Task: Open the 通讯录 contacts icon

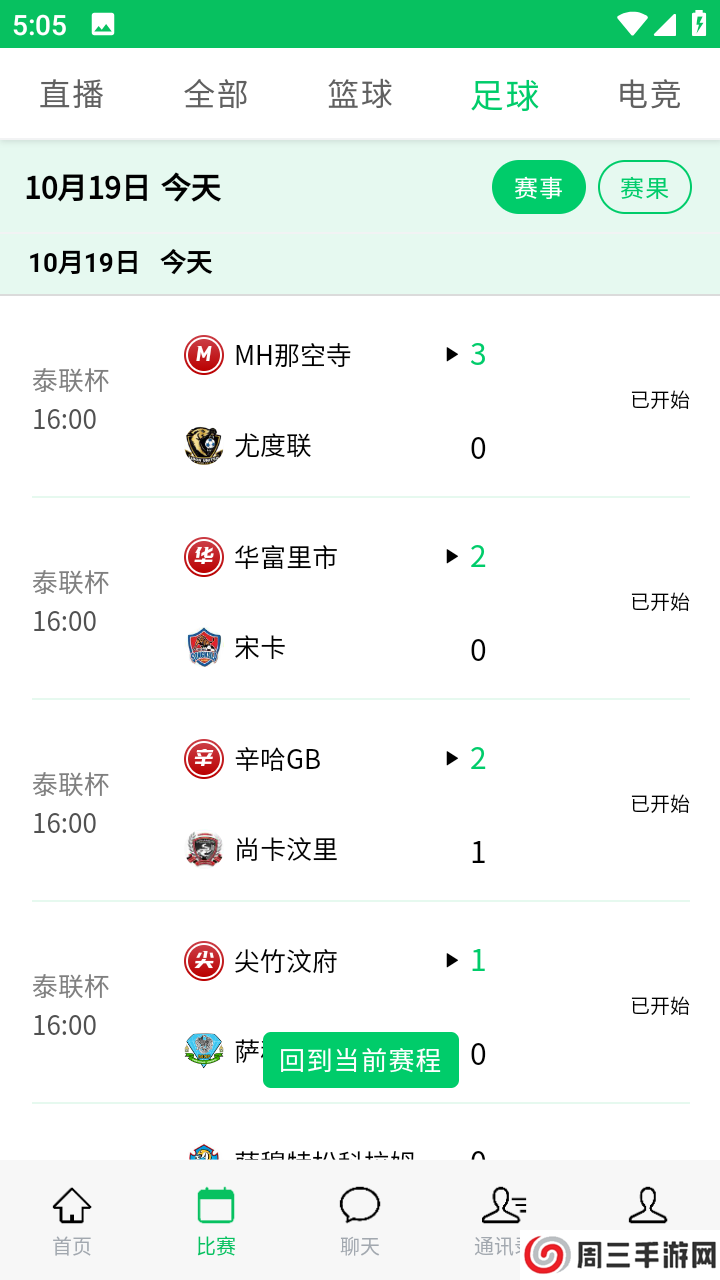Action: (x=503, y=1207)
